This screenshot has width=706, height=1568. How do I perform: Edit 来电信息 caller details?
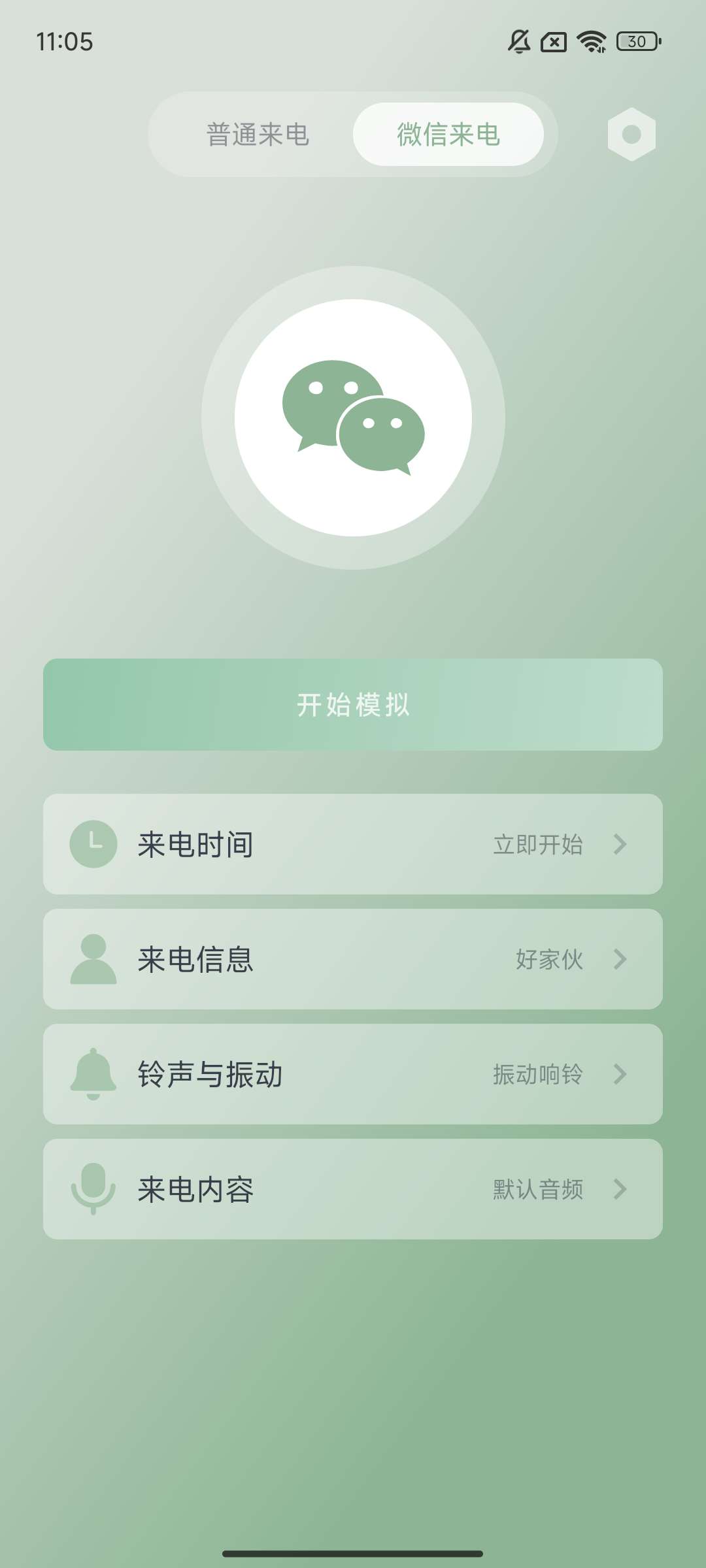click(x=353, y=959)
